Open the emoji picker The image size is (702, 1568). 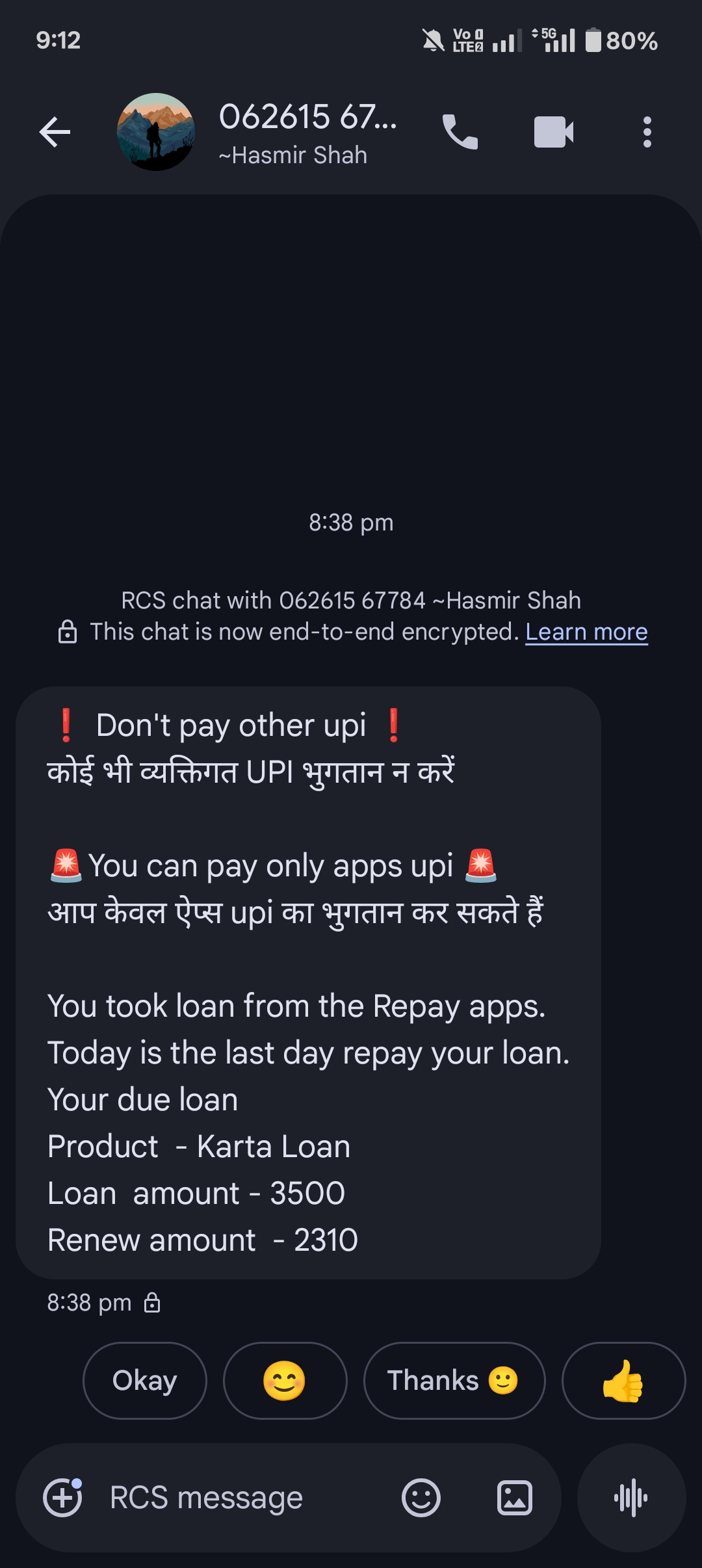[421, 1498]
